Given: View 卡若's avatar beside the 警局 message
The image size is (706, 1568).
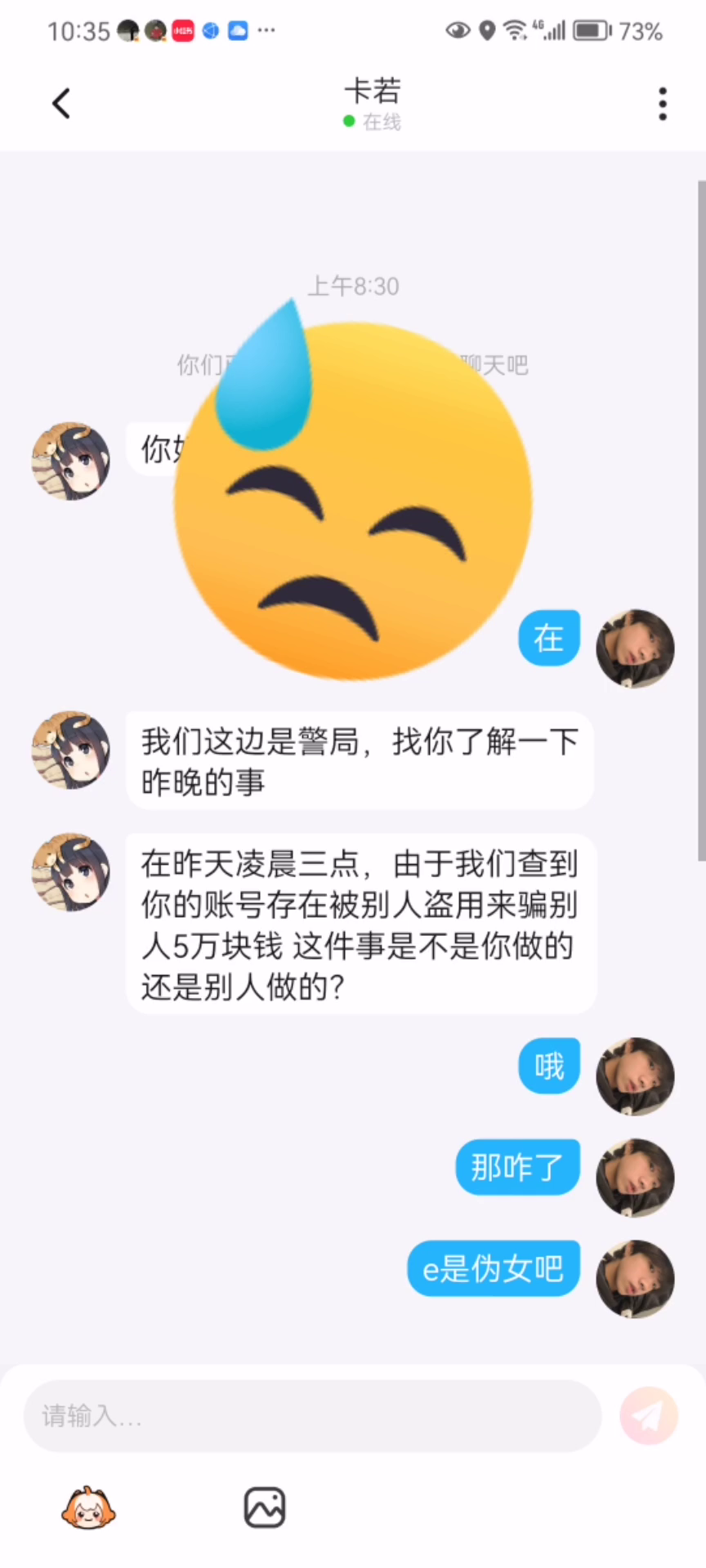Looking at the screenshot, I should [71, 750].
